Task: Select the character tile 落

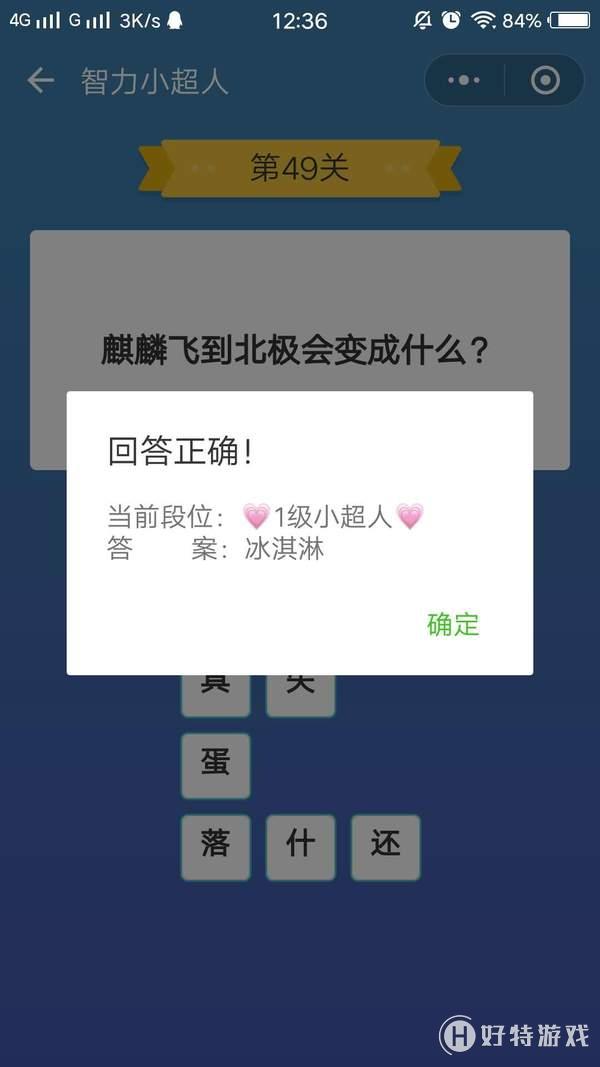Action: click(215, 847)
